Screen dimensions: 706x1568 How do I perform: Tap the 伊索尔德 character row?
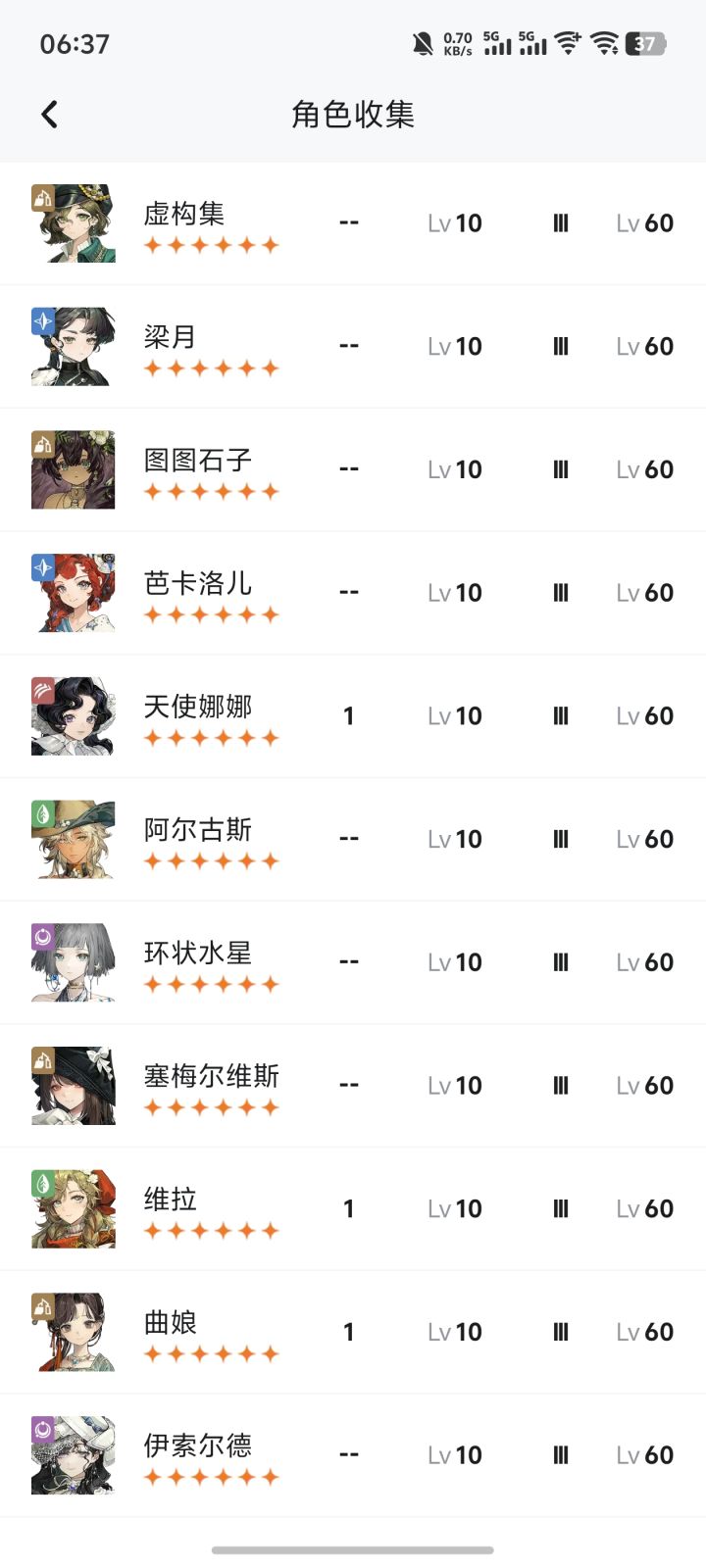tap(353, 1455)
